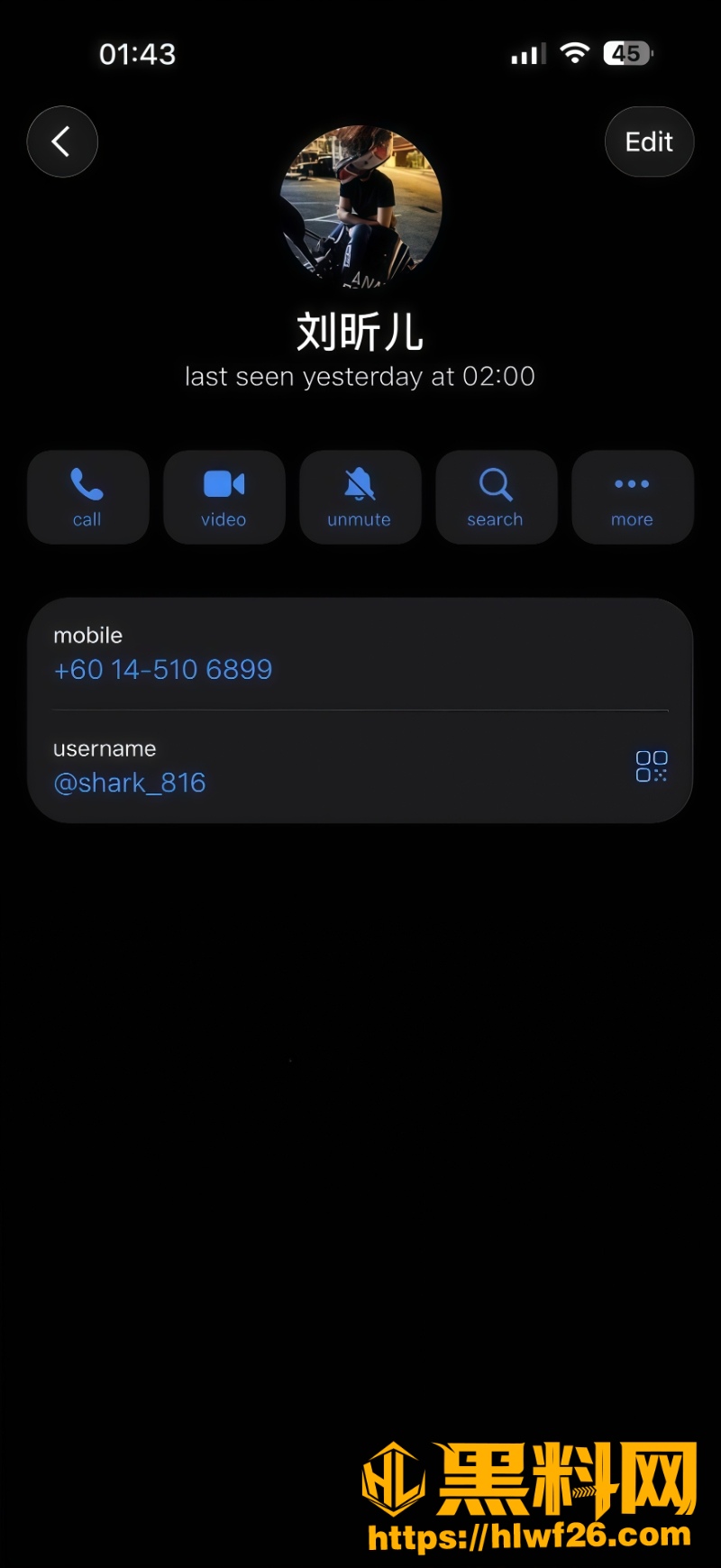Tap the username @shark_816
The height and width of the screenshot is (1568, 721).
pyautogui.click(x=130, y=783)
